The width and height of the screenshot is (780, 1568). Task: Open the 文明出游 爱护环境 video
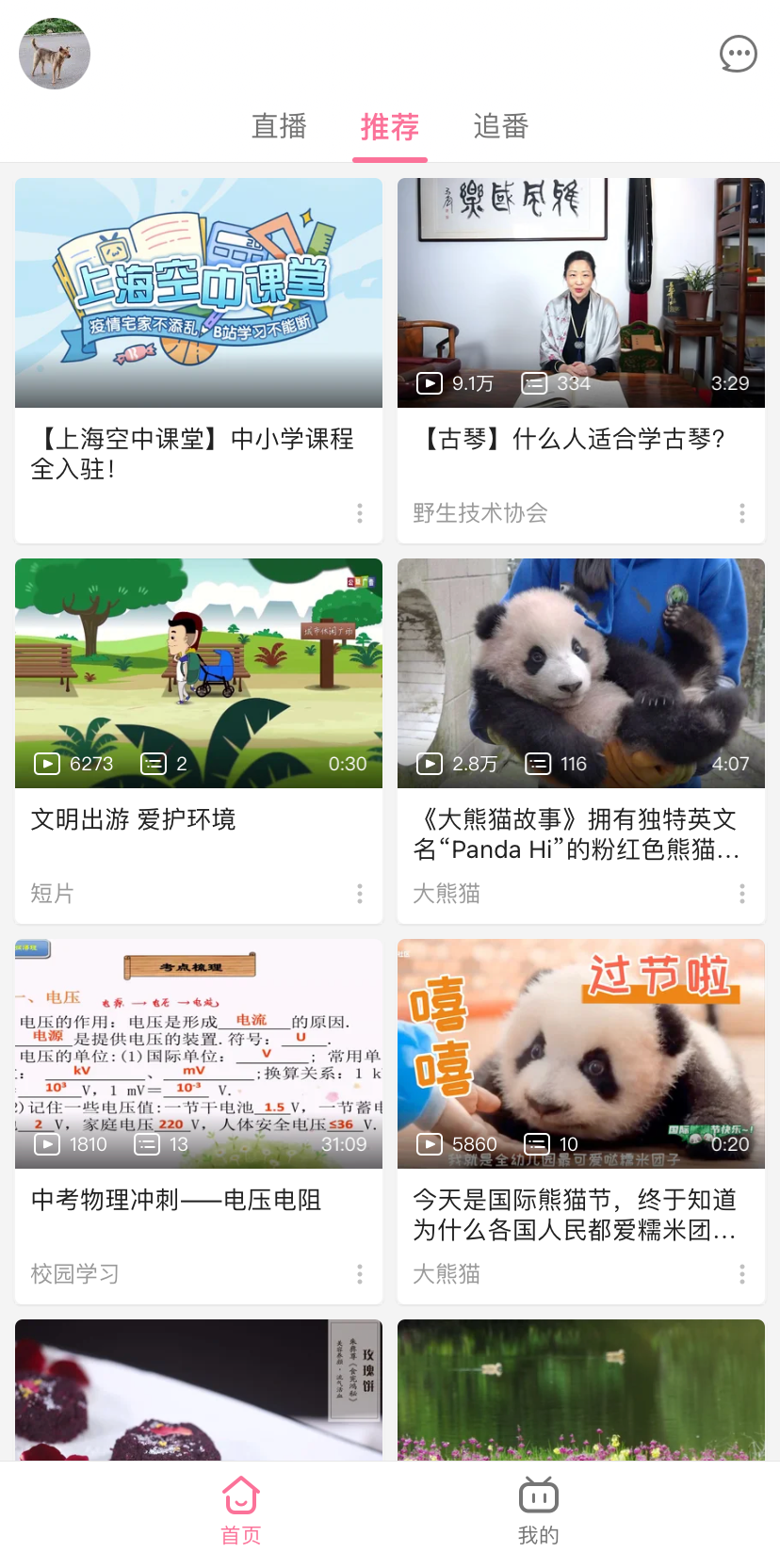199,673
